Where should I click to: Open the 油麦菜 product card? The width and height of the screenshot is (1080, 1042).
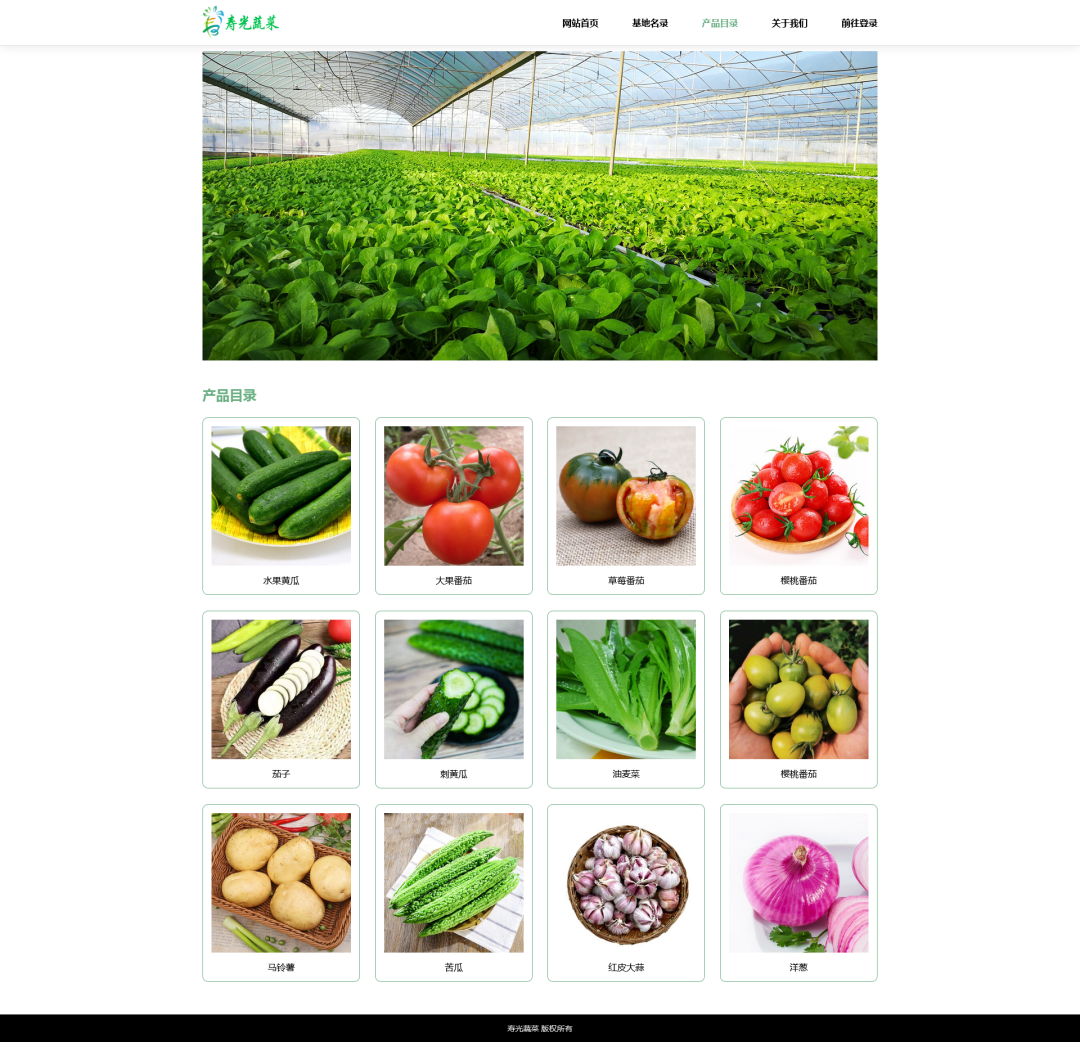[x=626, y=699]
